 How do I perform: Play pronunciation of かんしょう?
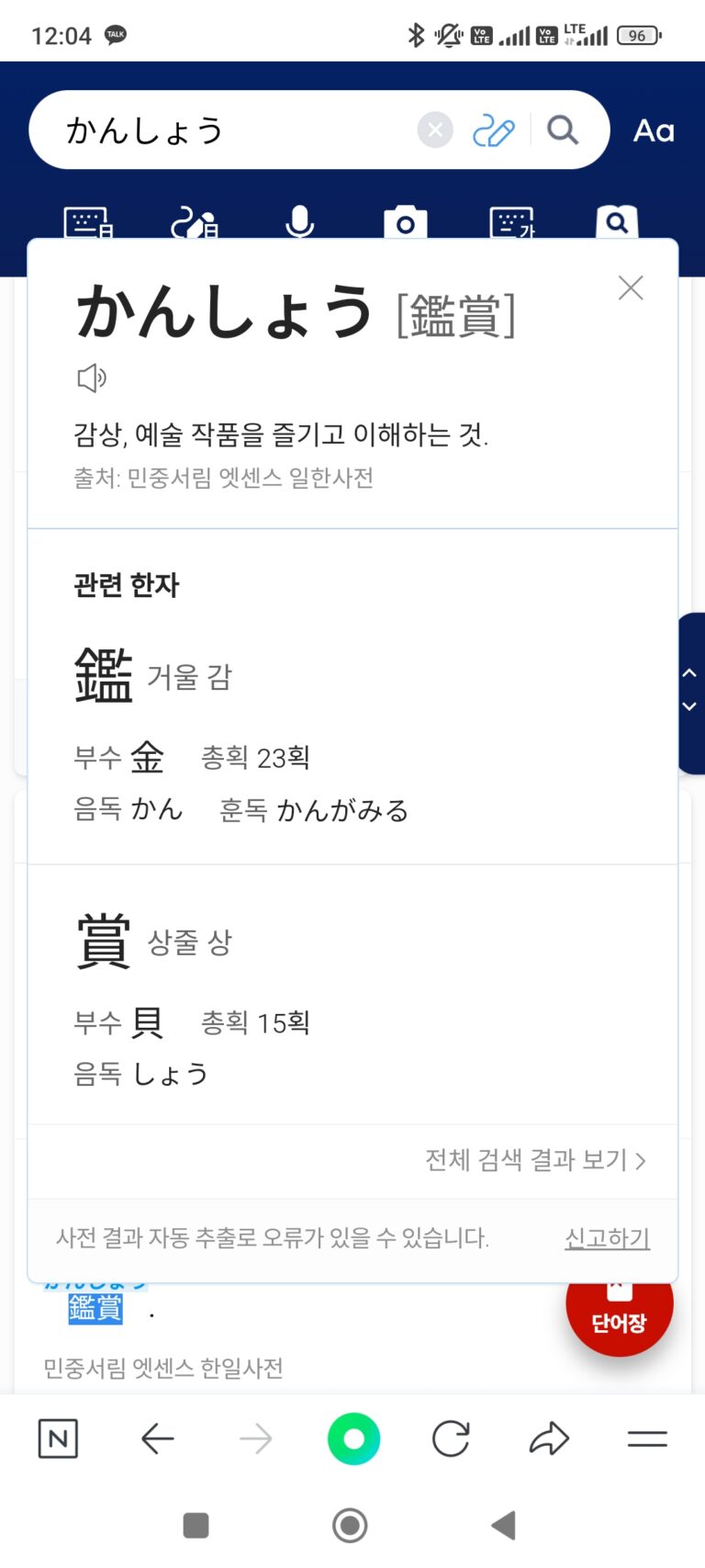91,378
